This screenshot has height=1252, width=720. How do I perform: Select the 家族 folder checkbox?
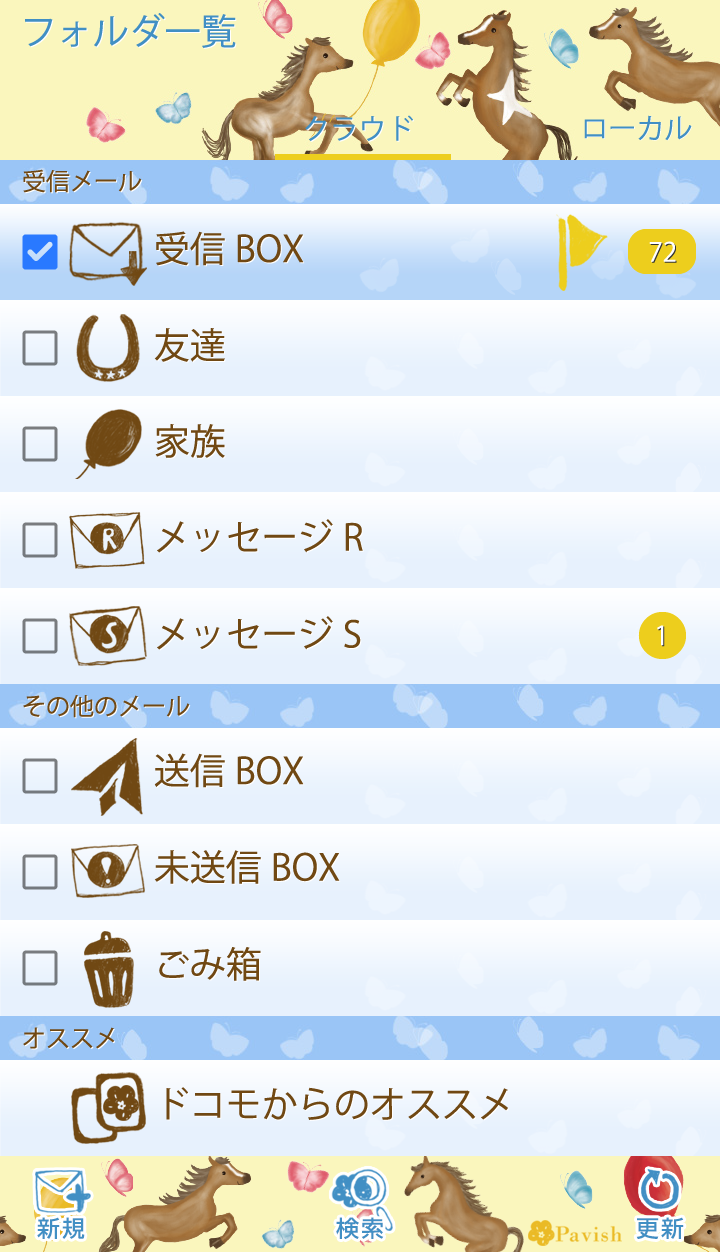[40, 443]
